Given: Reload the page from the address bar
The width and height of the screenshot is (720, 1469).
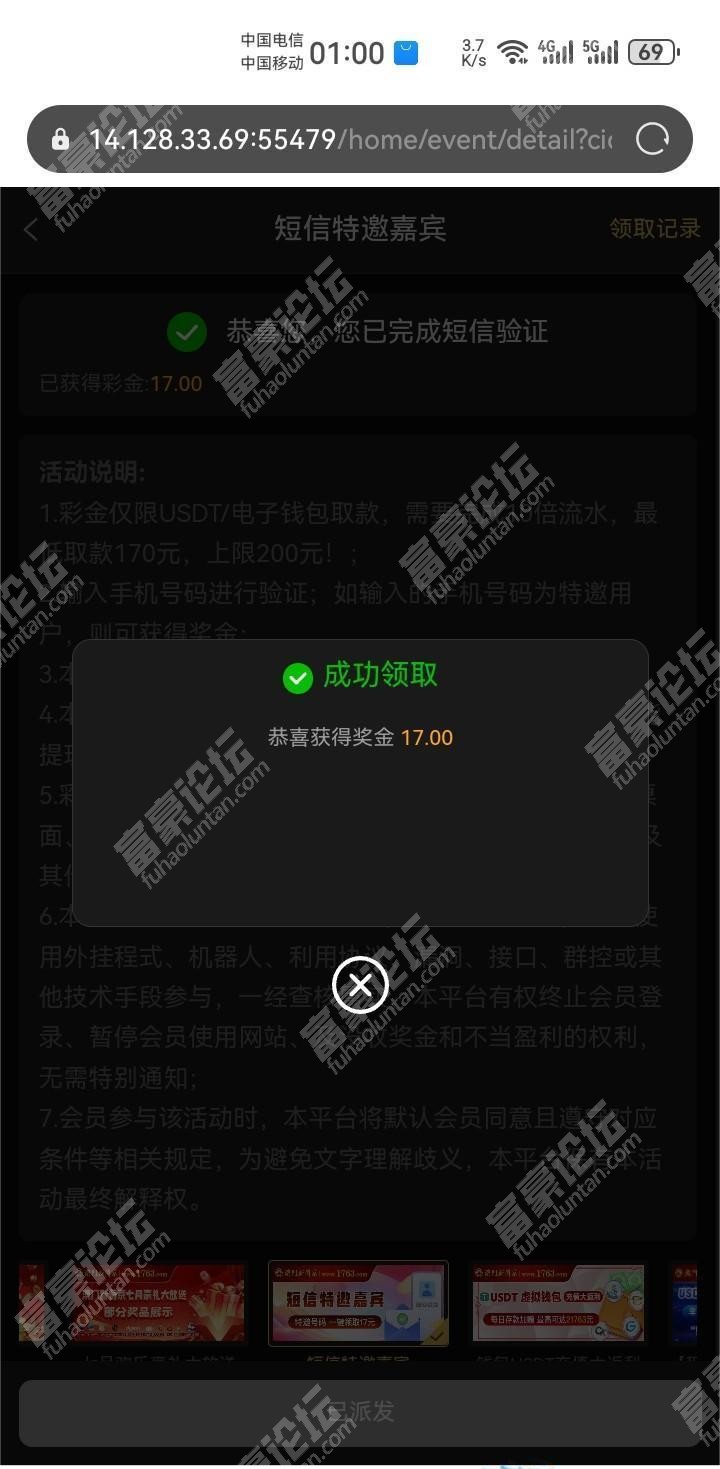Looking at the screenshot, I should click(652, 139).
